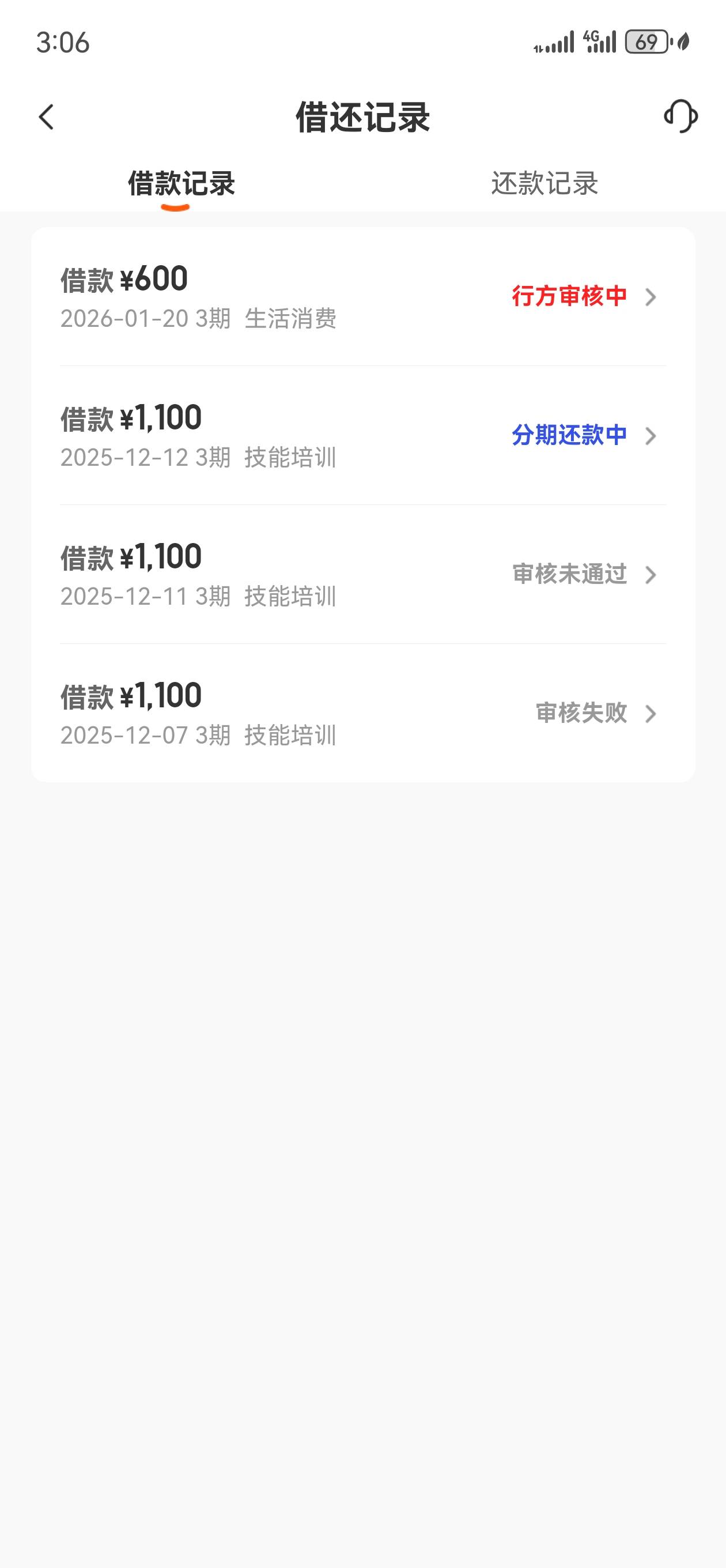Go back from 借还记录
The width and height of the screenshot is (726, 1568).
46,117
